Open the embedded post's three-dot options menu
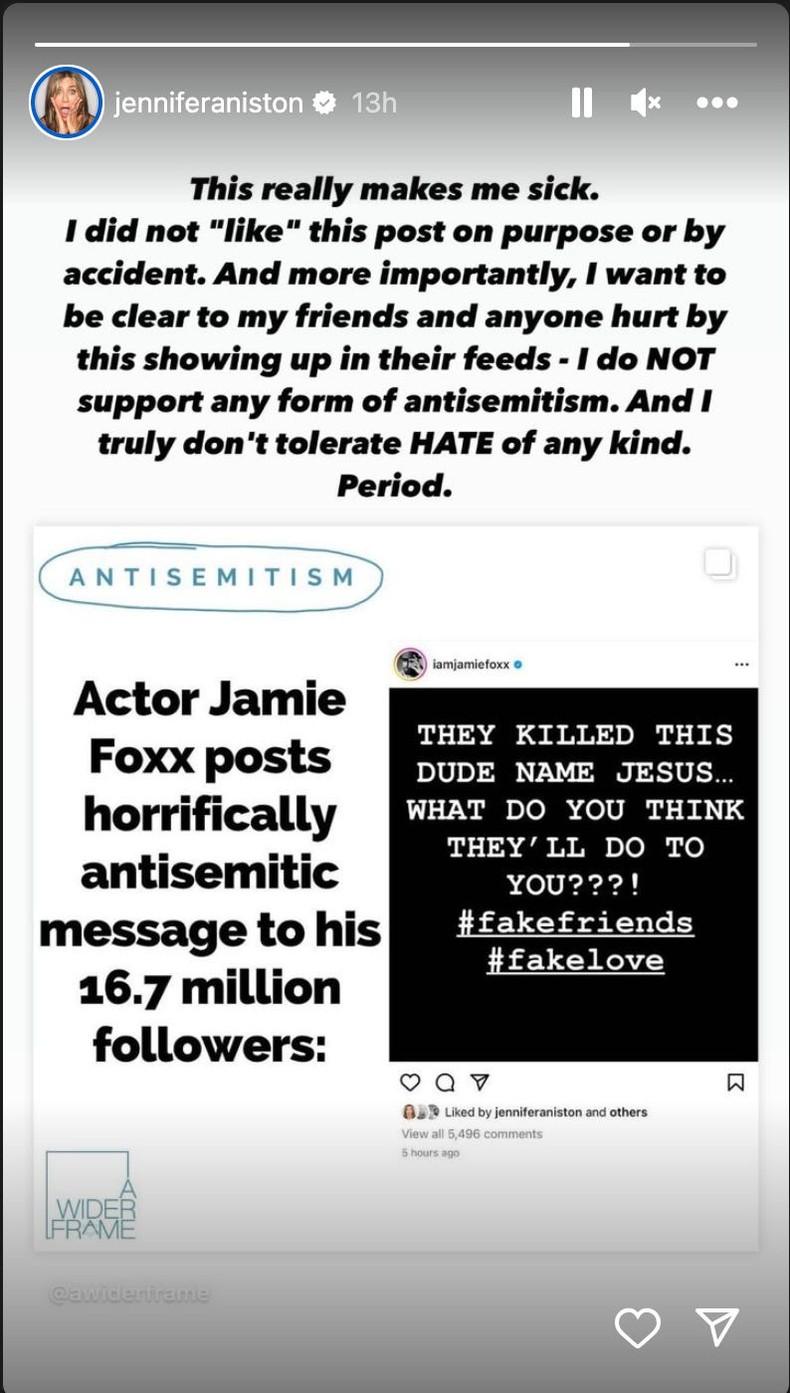This screenshot has width=790, height=1393. click(742, 664)
